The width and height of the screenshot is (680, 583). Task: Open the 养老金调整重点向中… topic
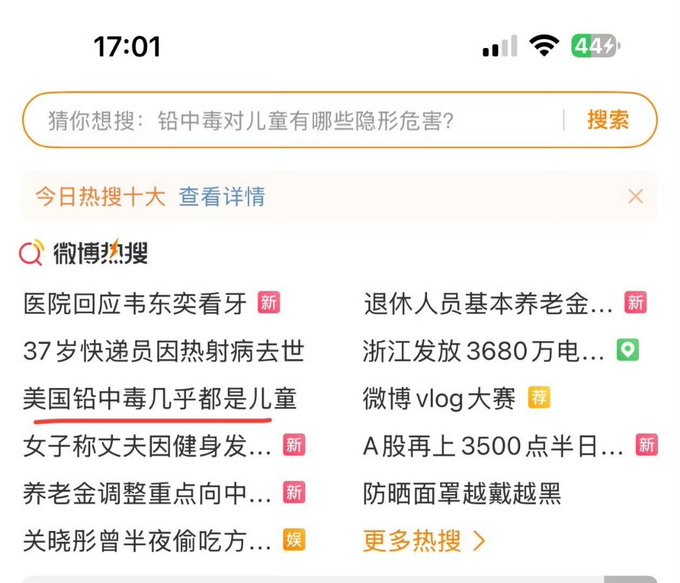coord(147,493)
